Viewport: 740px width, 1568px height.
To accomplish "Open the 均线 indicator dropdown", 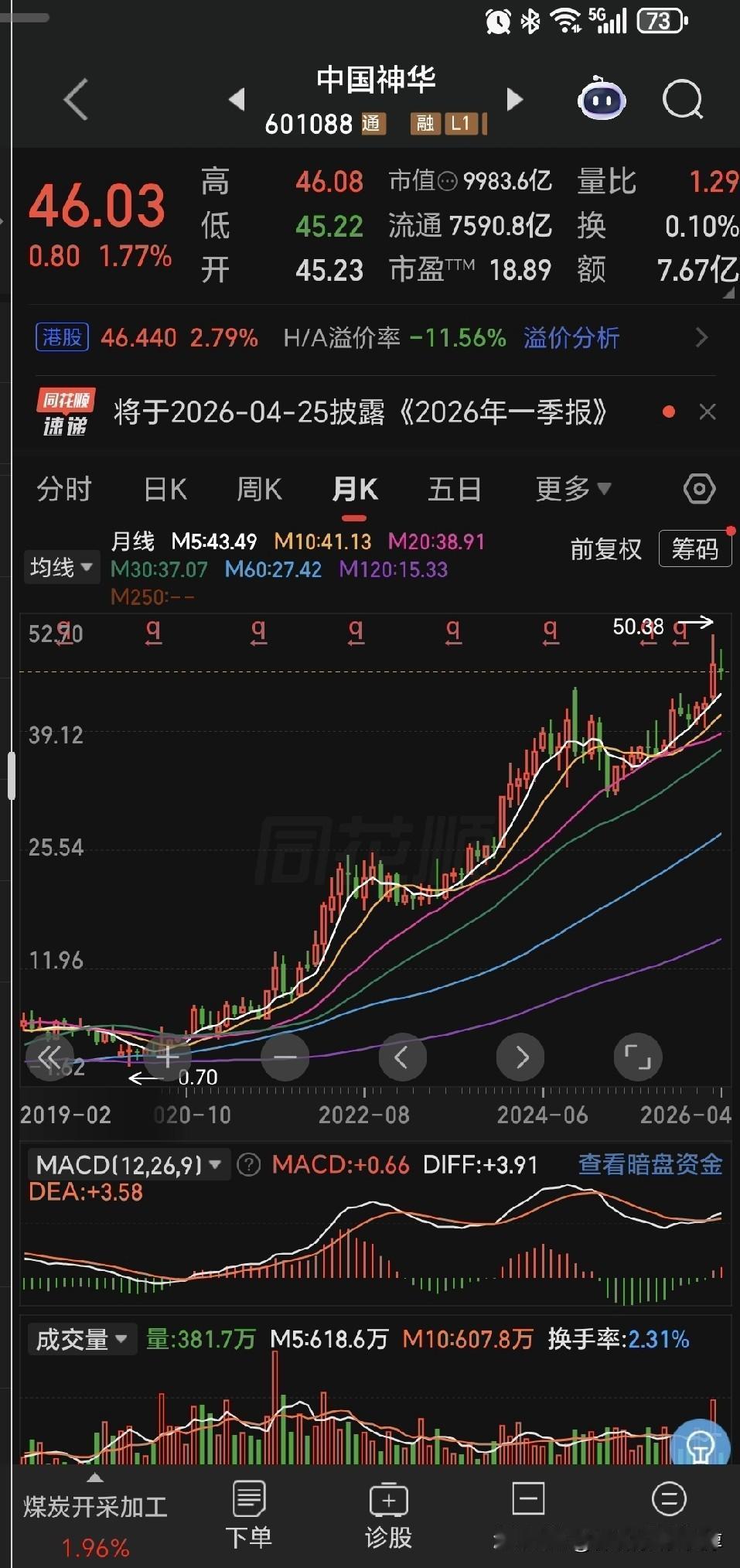I will [60, 567].
